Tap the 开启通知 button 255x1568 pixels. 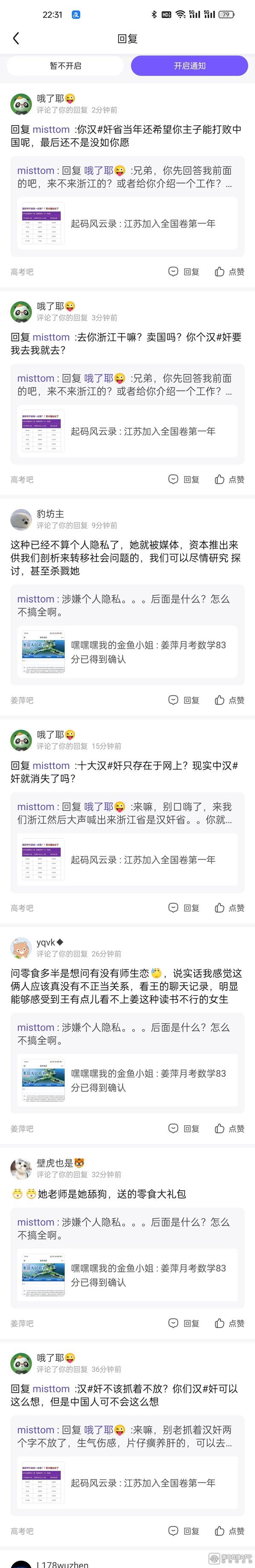[189, 66]
